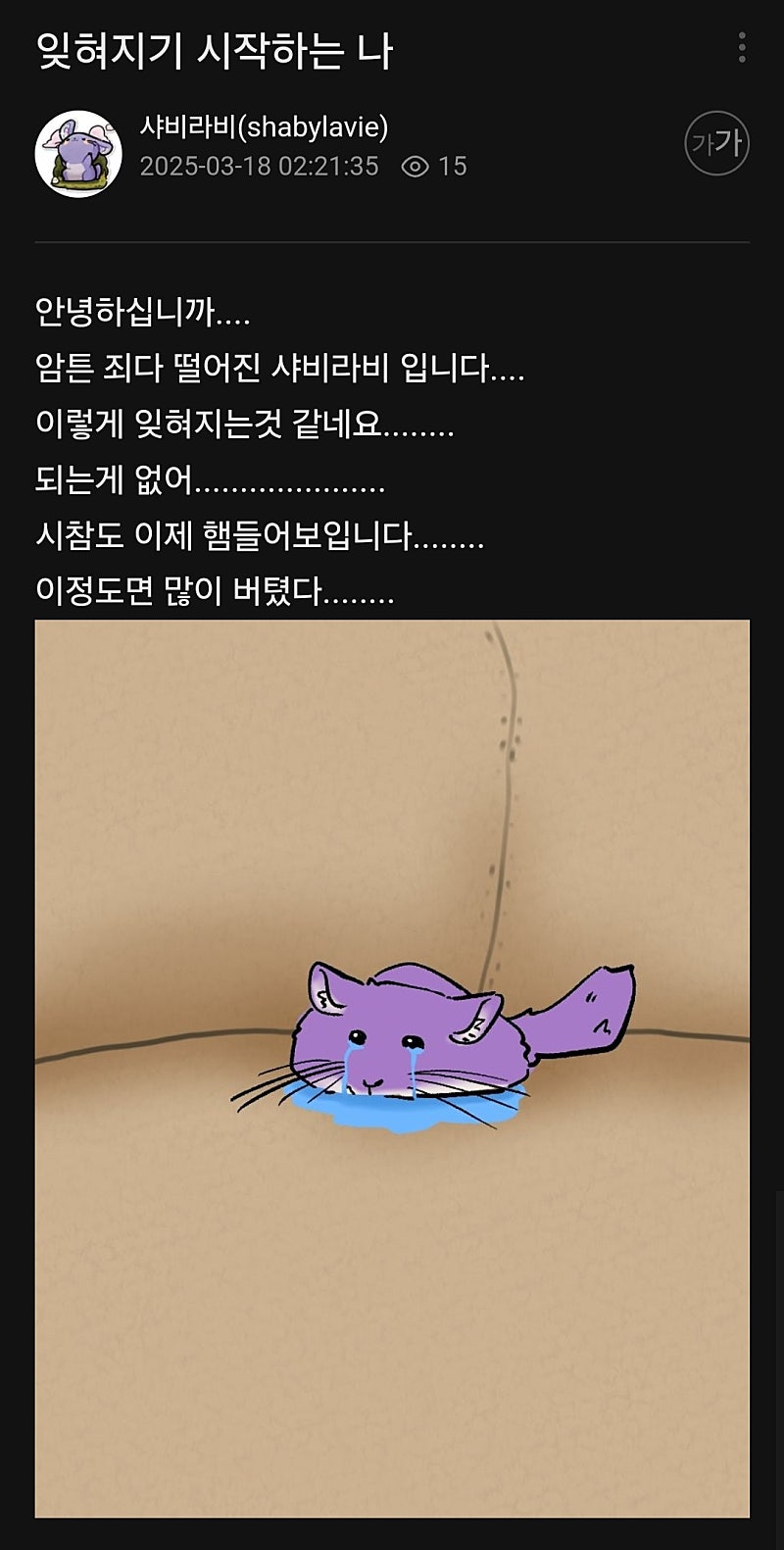Open author name 샤비라비(shabylavie)
The image size is (784, 1550).
[x=264, y=126]
